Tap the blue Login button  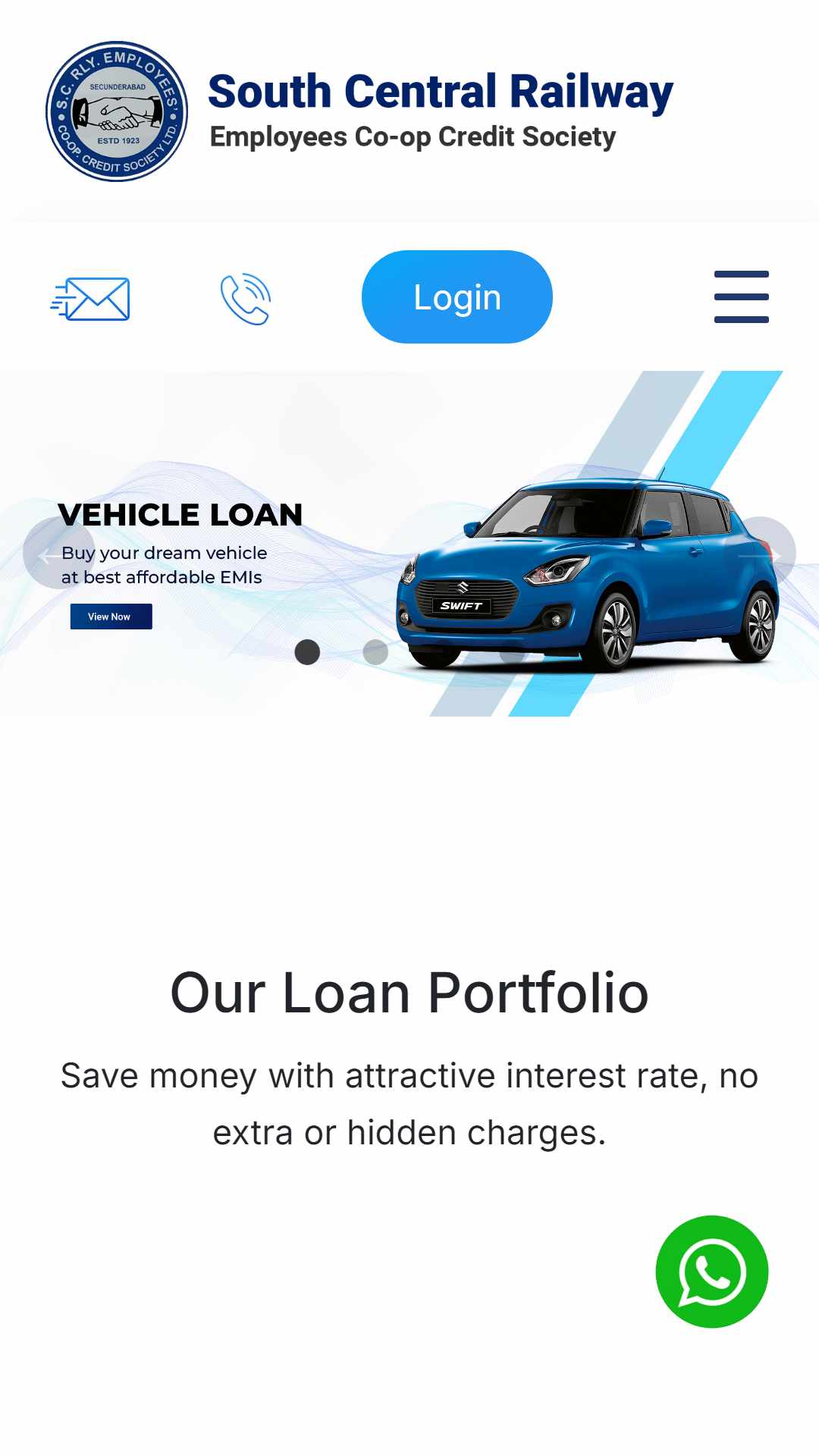(457, 297)
